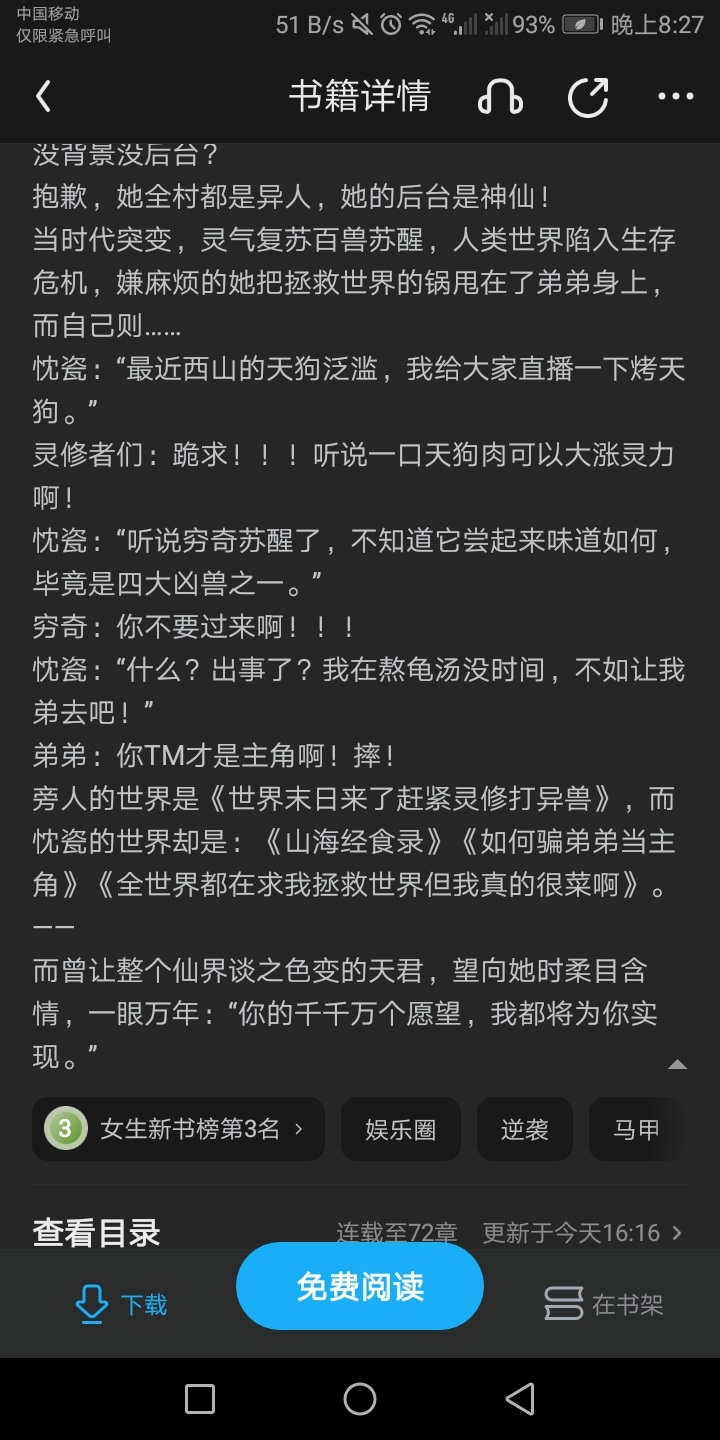
Task: Collapse the book description
Action: click(x=678, y=1065)
